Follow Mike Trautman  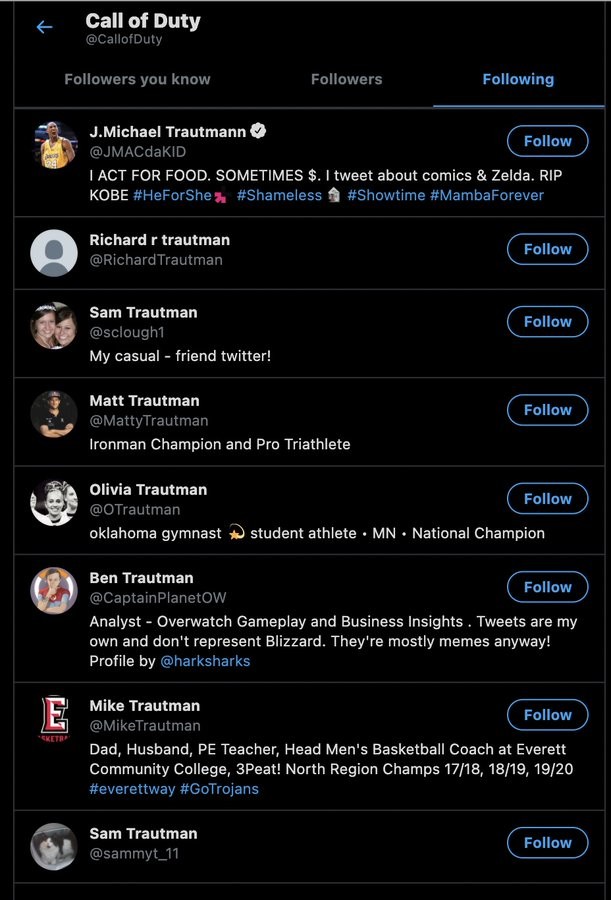[547, 714]
